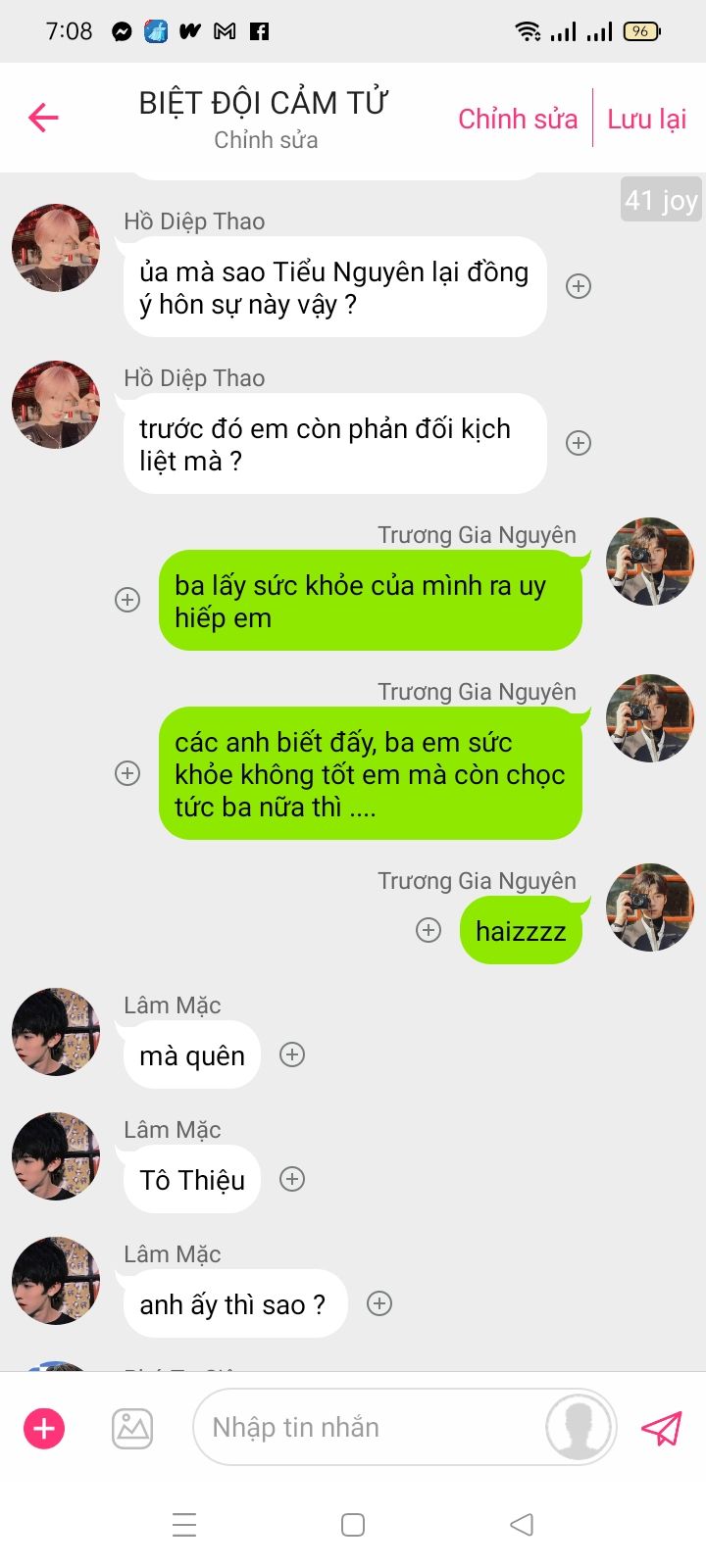
Task: Attach an image with the picture icon
Action: 132,1428
